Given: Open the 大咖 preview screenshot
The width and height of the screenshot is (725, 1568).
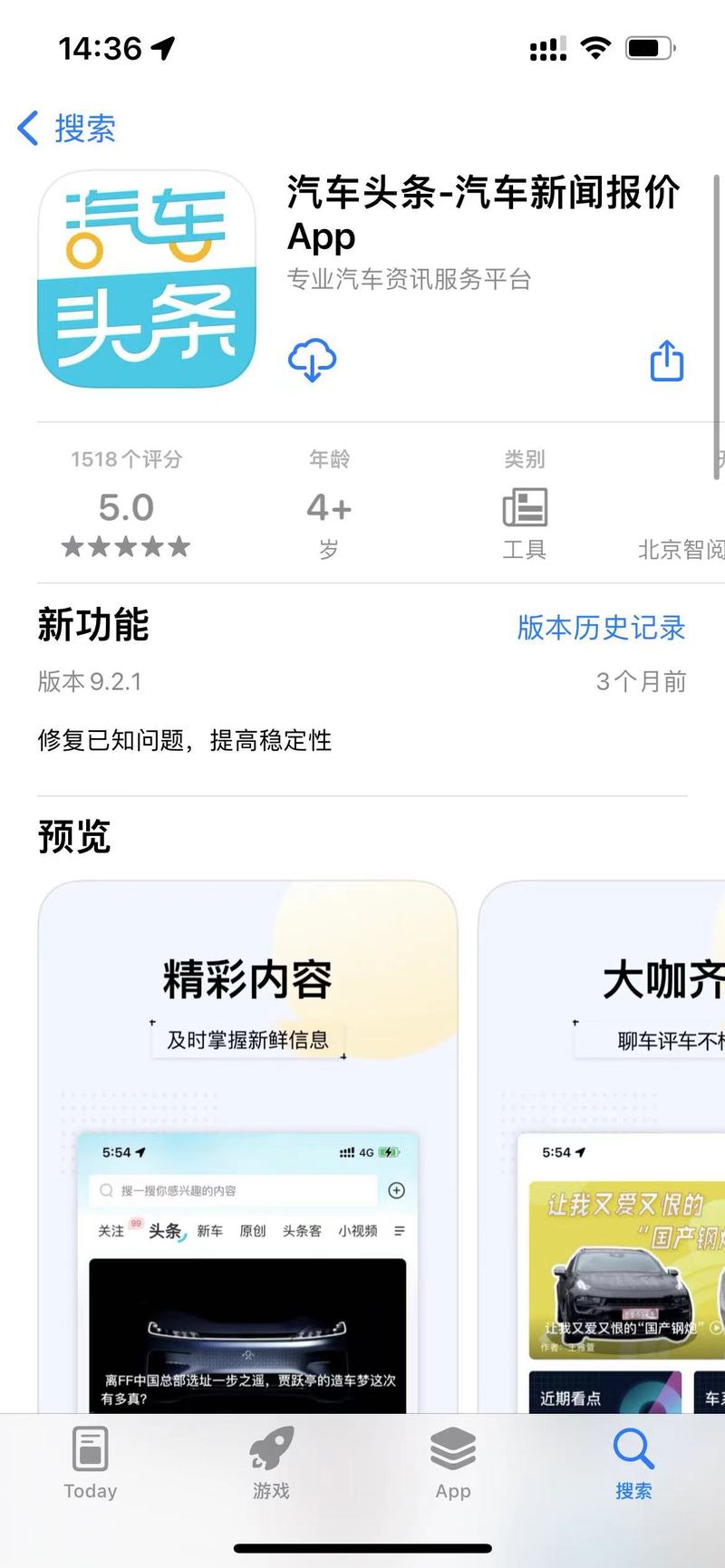Looking at the screenshot, I should click(602, 1147).
